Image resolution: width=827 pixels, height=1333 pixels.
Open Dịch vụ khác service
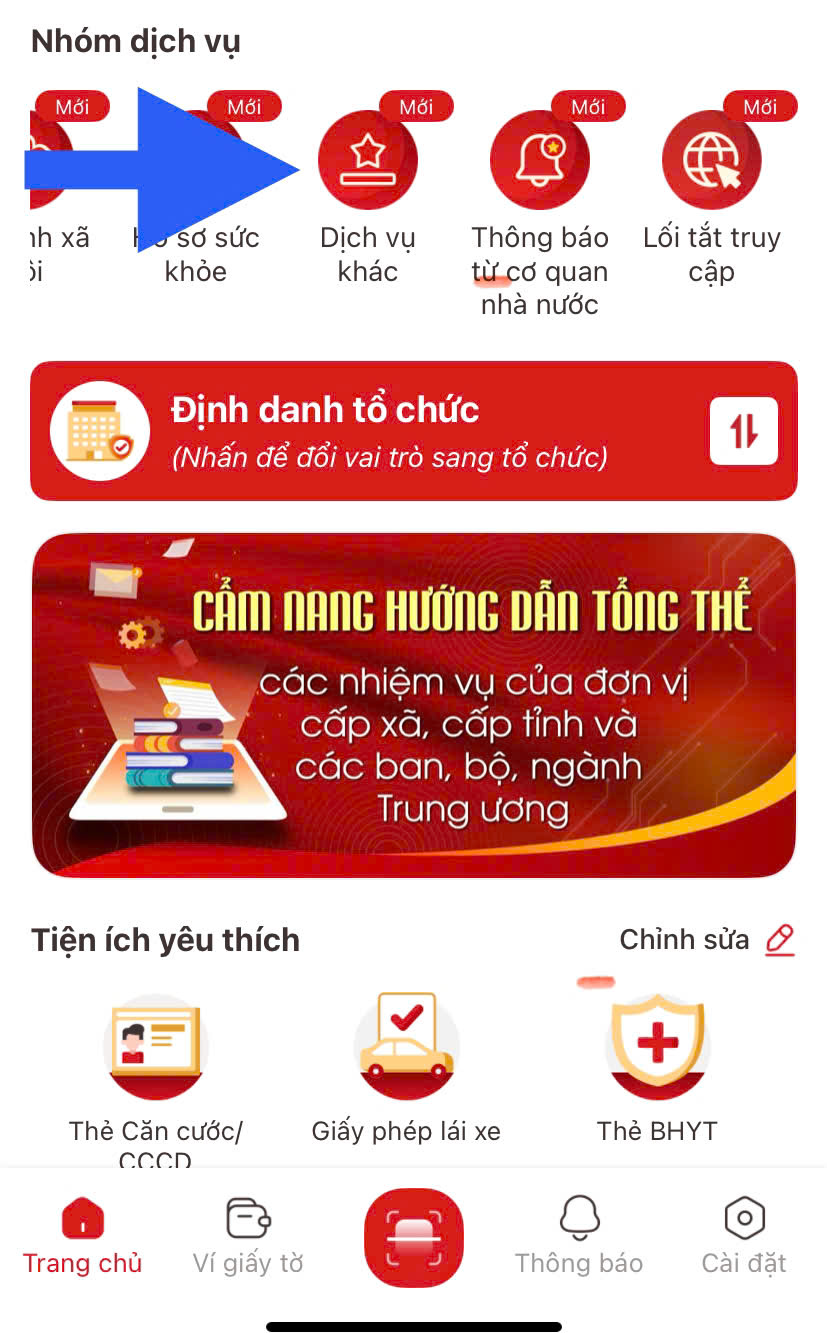pyautogui.click(x=367, y=162)
